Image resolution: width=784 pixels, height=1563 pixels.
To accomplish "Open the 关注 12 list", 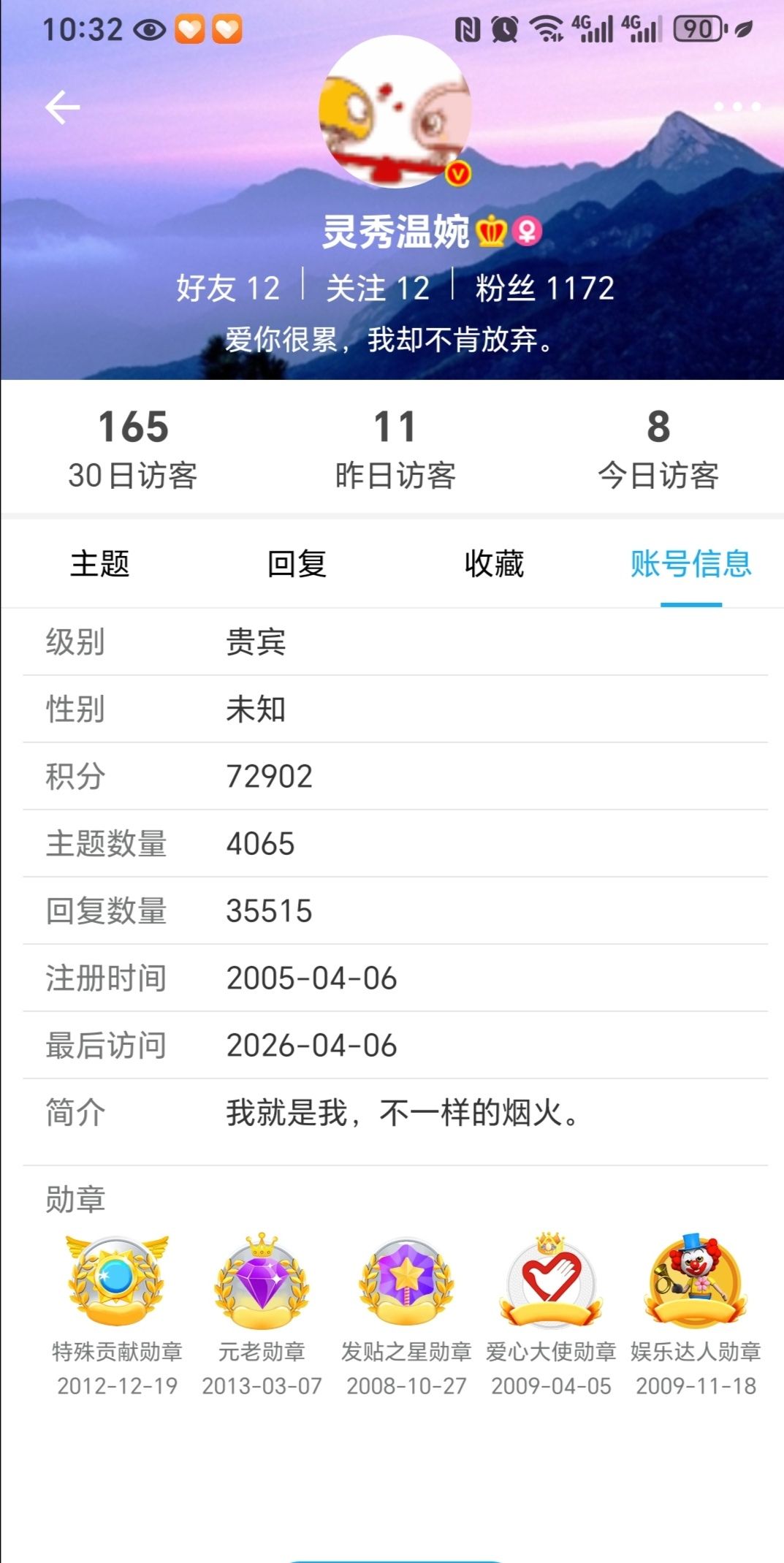I will (x=378, y=288).
